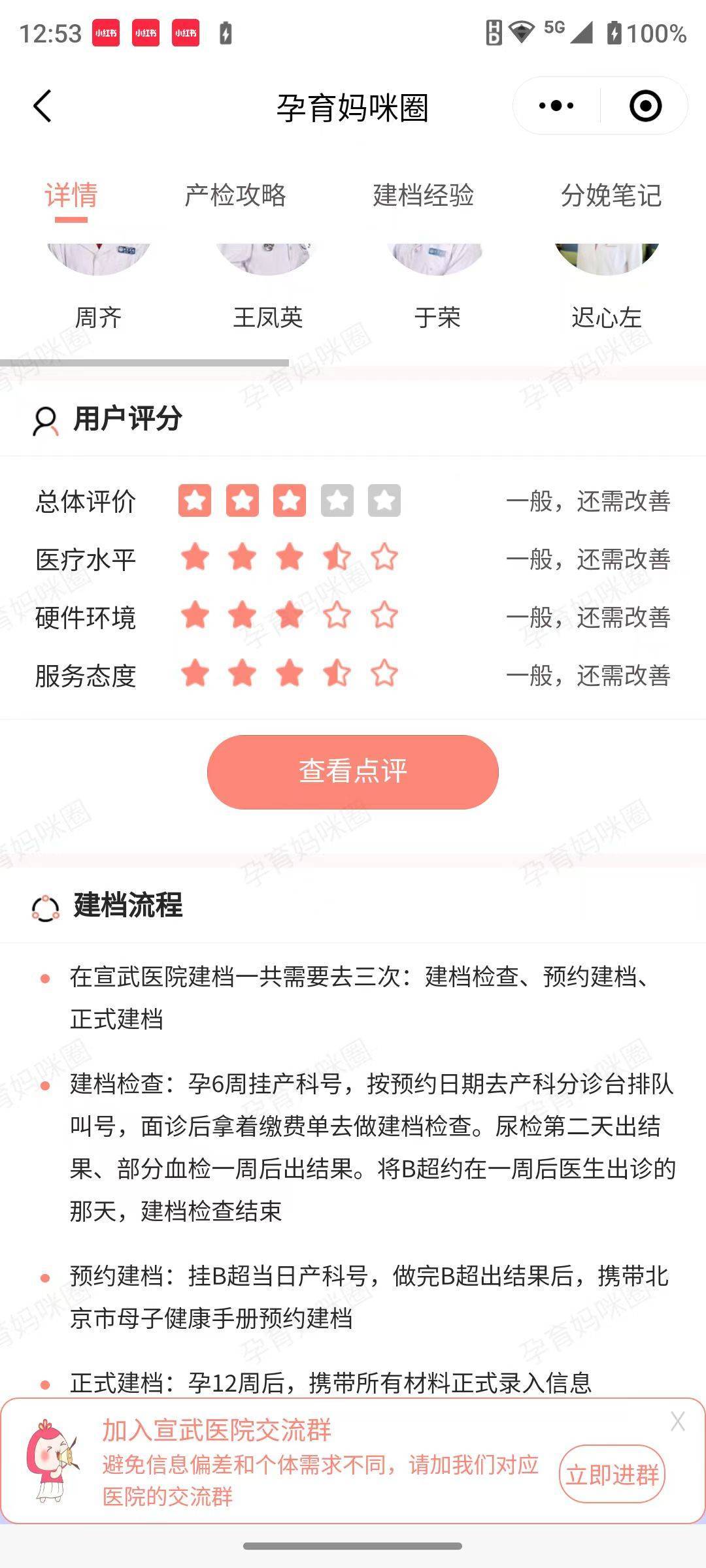
Task: Open doctor 周齐's profile
Action: [98, 287]
